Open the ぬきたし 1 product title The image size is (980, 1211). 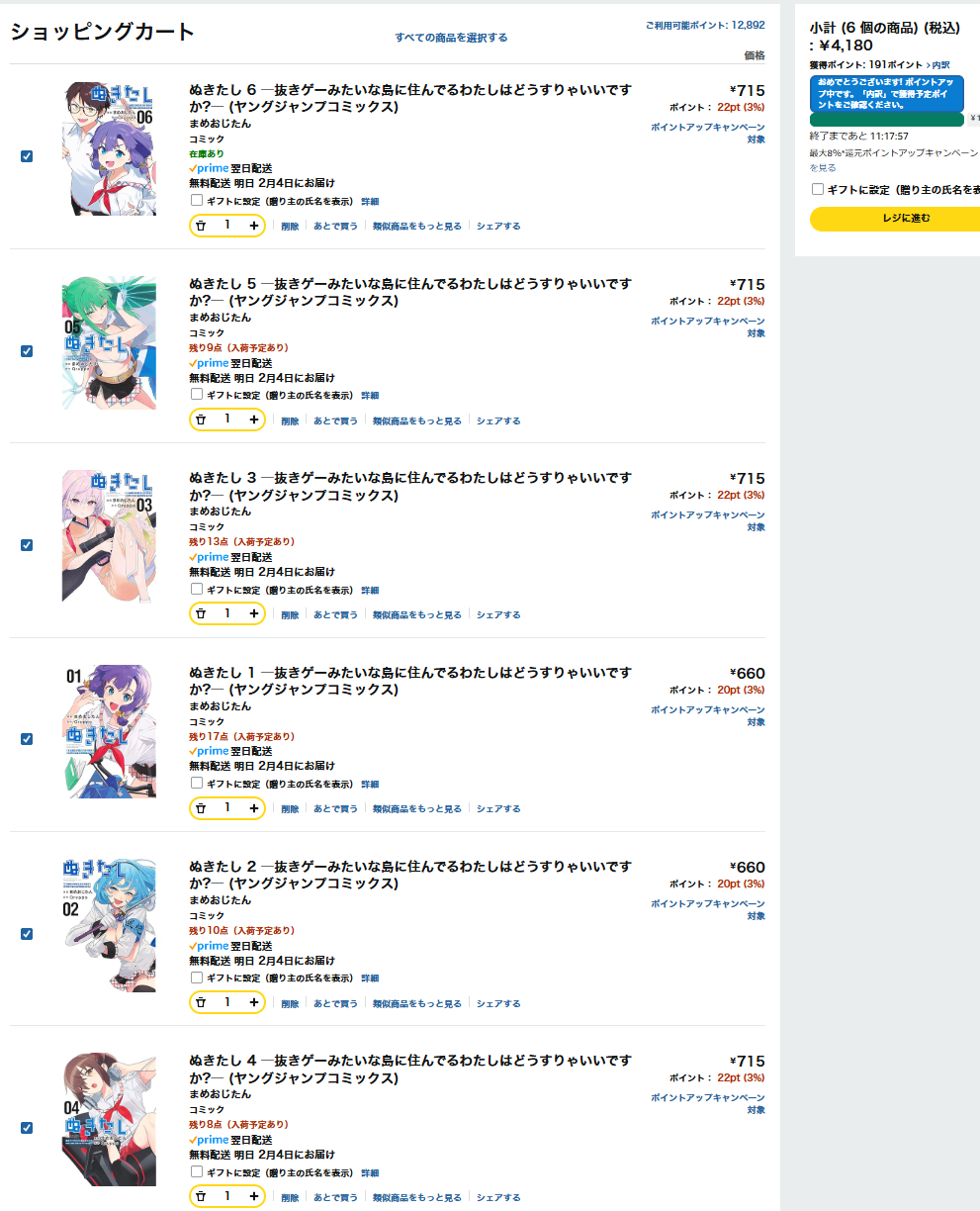409,681
